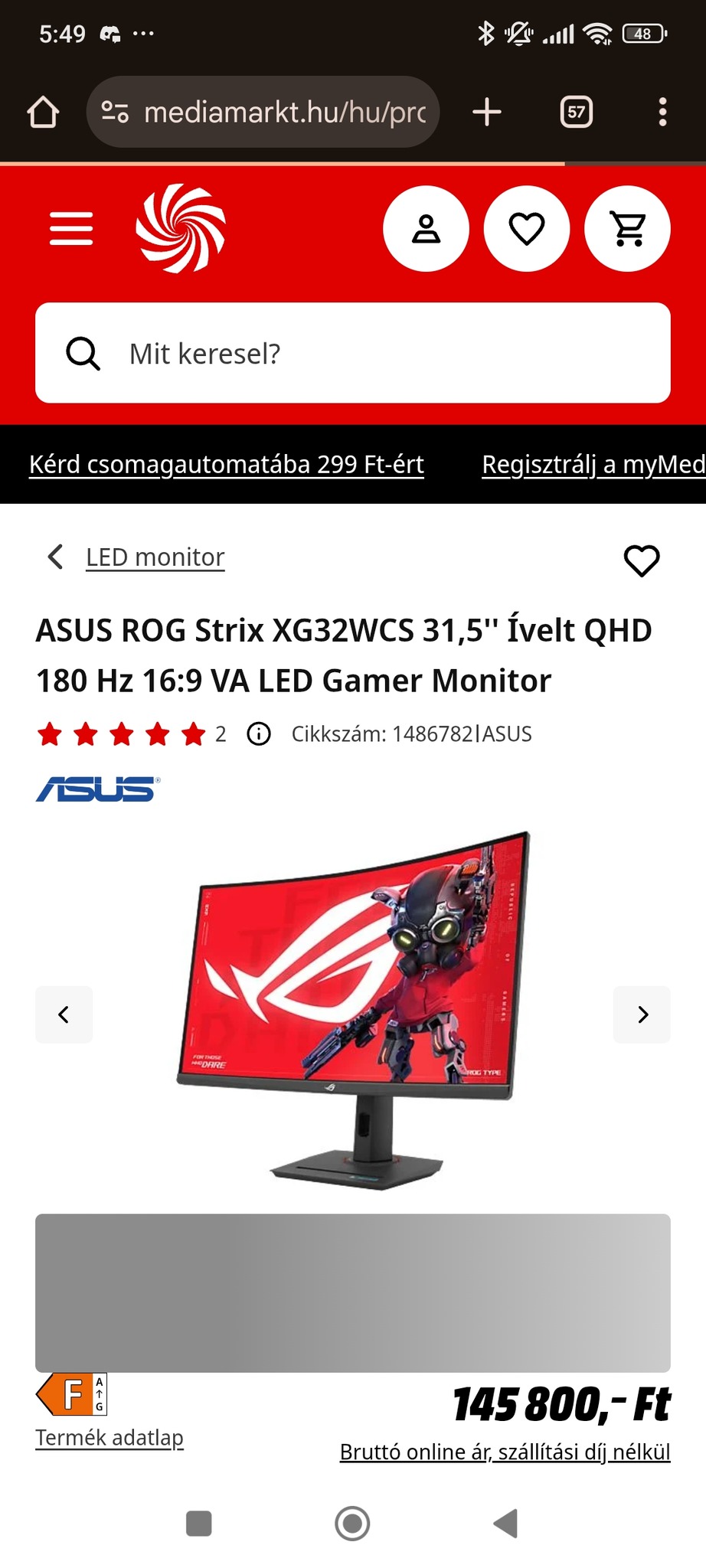706x1568 pixels.
Task: Show the next product image
Action: (642, 1014)
